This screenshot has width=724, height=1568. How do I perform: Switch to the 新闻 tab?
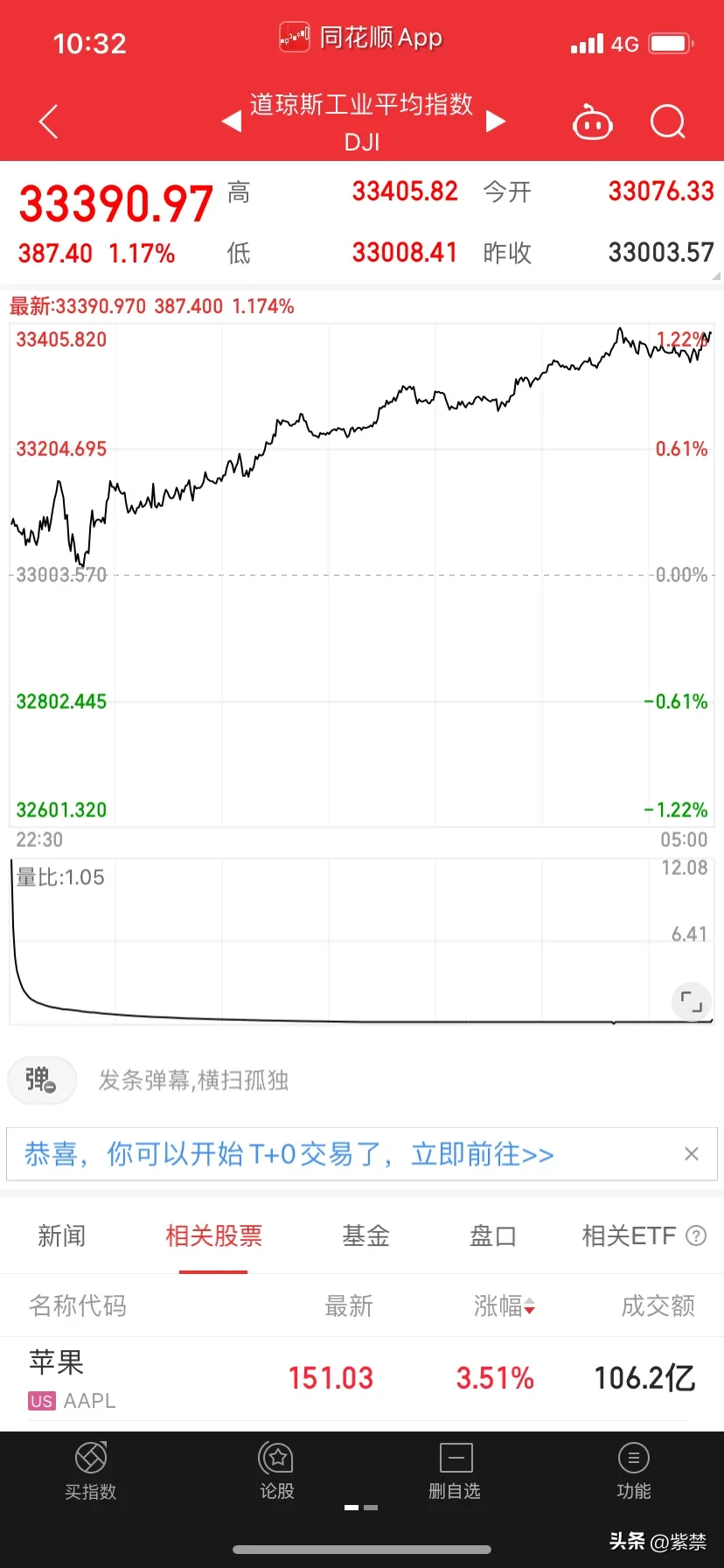[62, 1235]
